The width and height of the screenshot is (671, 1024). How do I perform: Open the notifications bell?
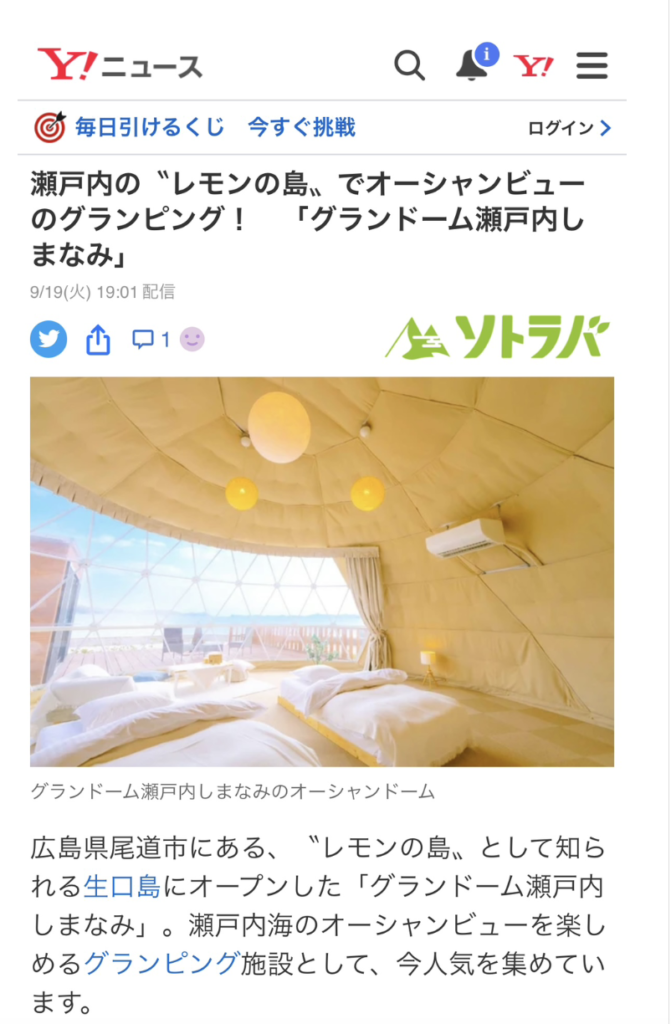click(x=471, y=65)
